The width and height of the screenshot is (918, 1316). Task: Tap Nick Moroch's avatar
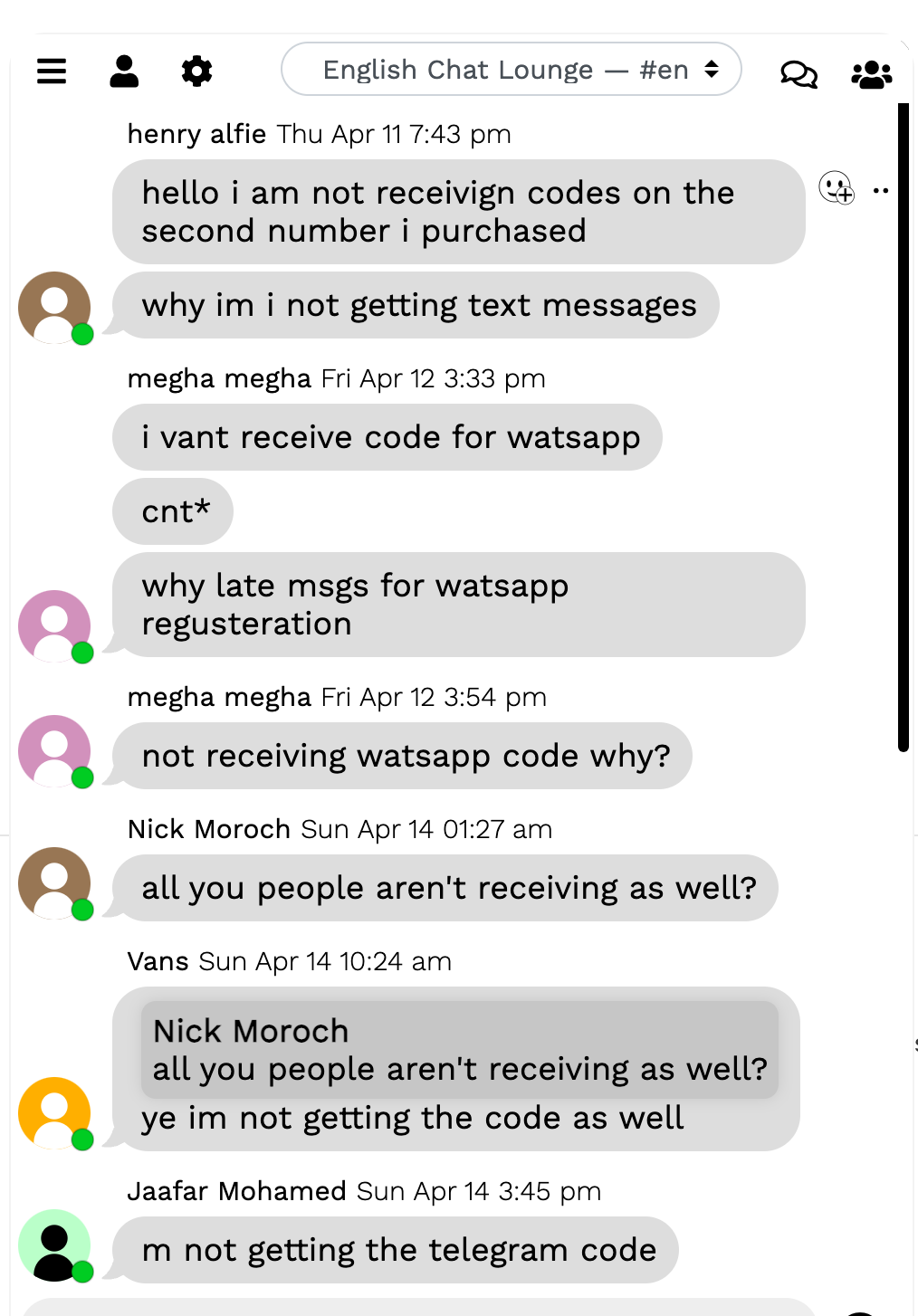[55, 882]
